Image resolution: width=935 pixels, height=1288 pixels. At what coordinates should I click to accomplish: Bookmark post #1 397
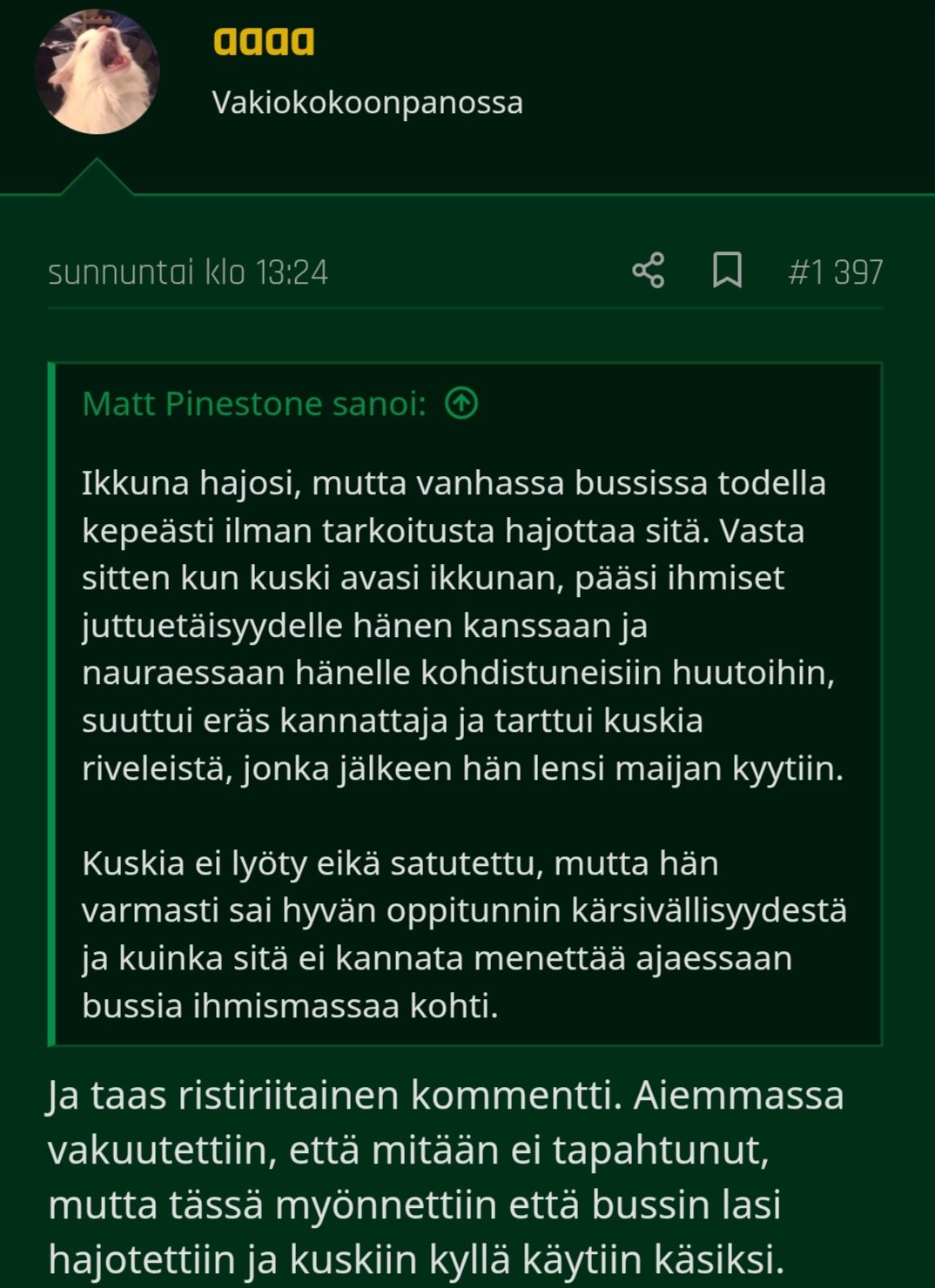(727, 271)
